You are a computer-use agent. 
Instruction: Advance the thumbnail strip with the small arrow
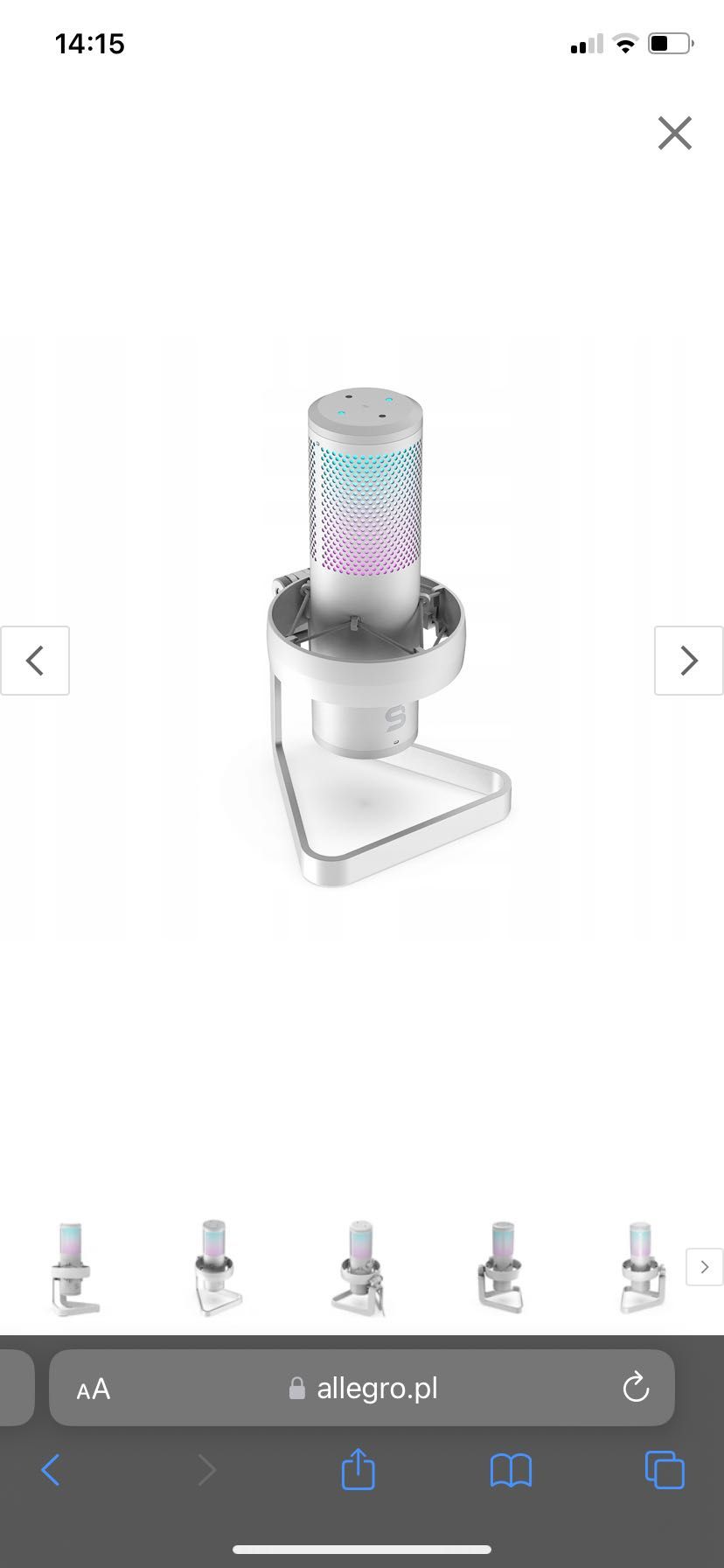pyautogui.click(x=704, y=1267)
